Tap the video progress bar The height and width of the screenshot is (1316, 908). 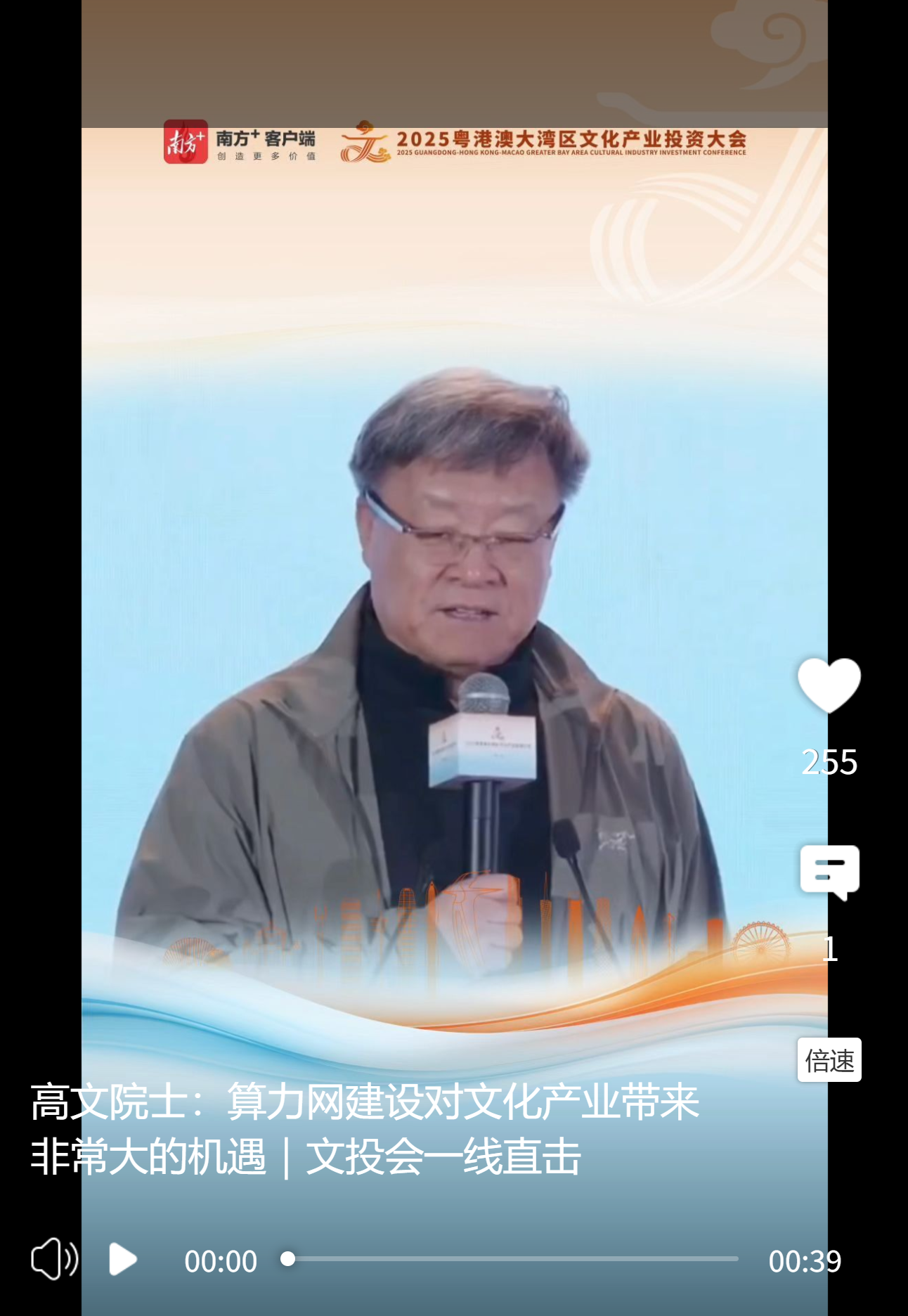512,1258
